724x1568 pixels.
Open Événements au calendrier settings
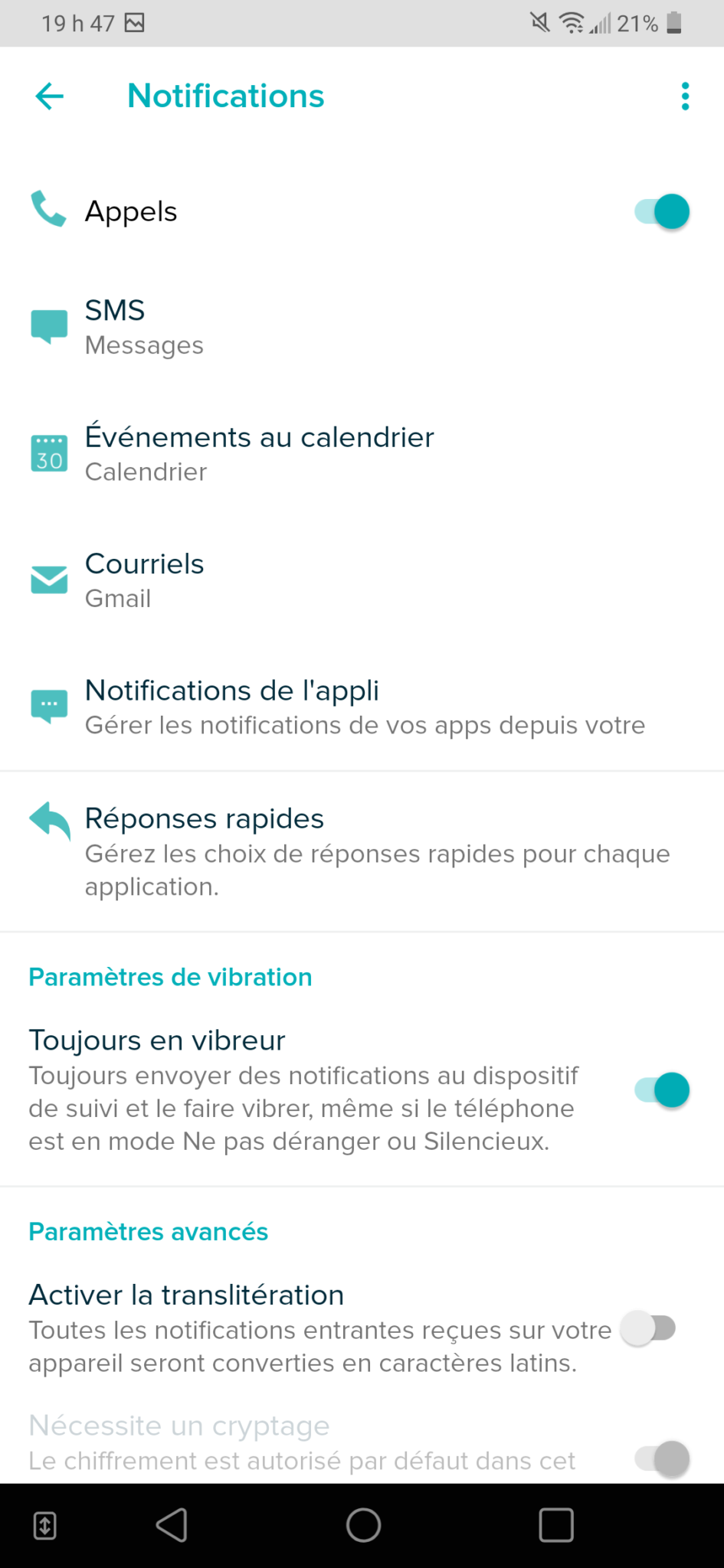point(259,453)
